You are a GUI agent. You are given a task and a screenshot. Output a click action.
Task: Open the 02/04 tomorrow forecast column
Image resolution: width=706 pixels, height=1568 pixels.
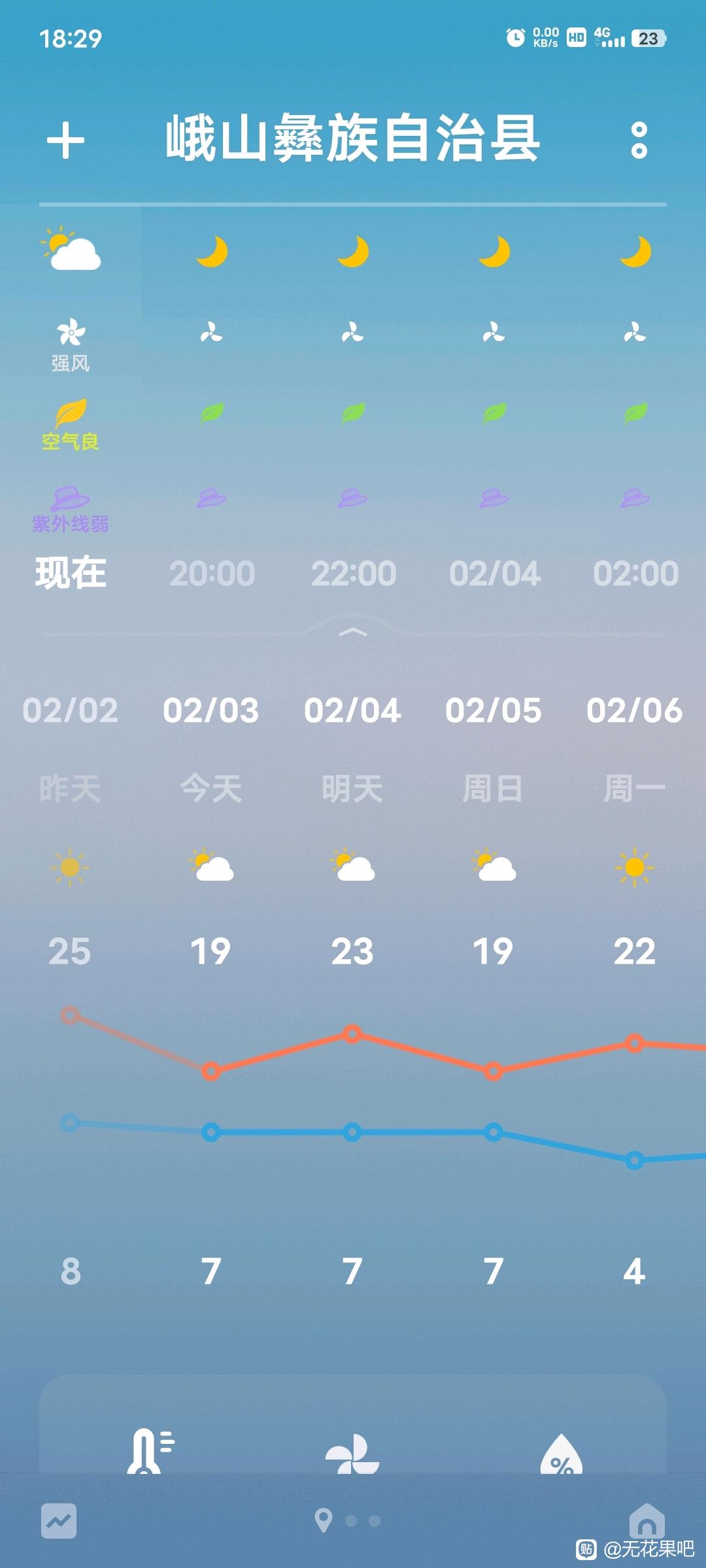tap(352, 980)
